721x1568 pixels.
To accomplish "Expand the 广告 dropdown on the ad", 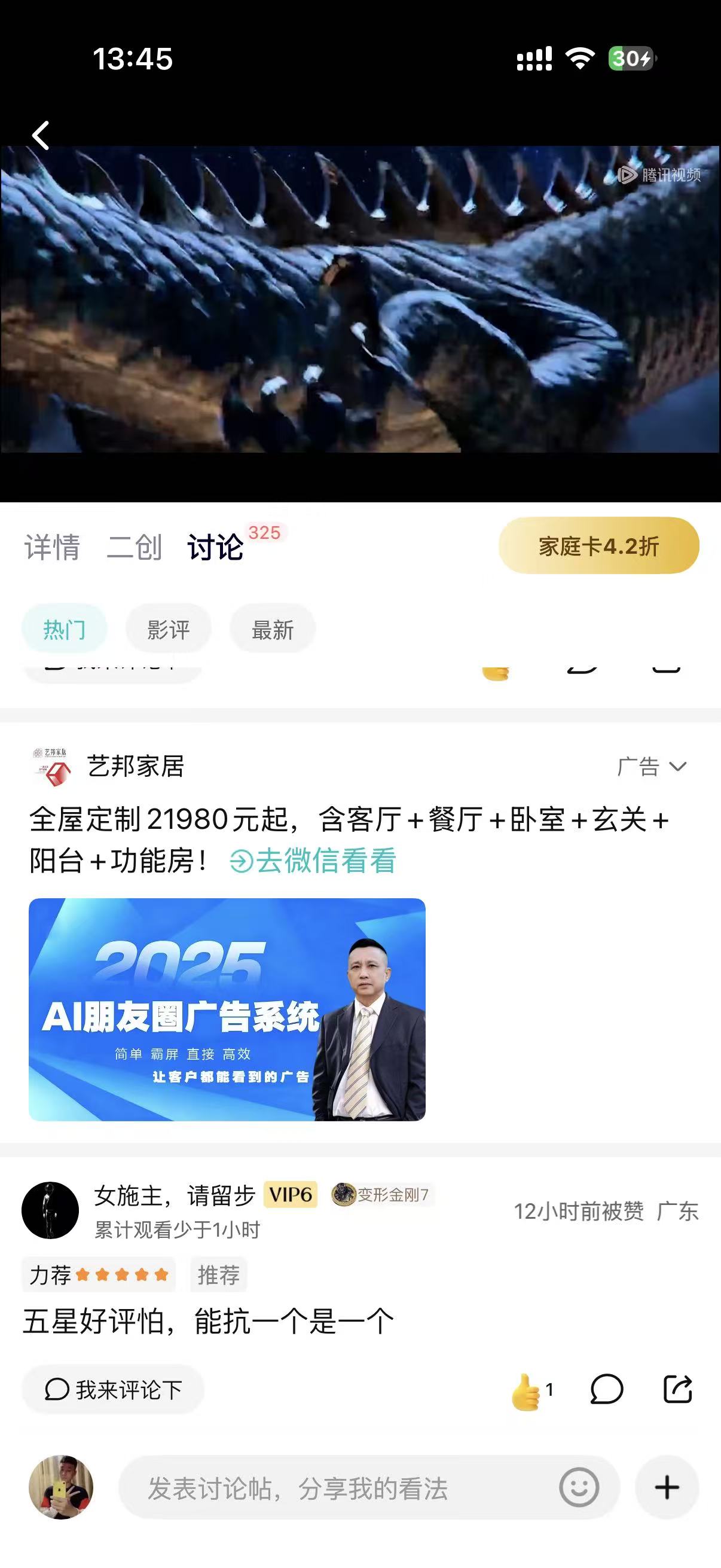I will (652, 766).
